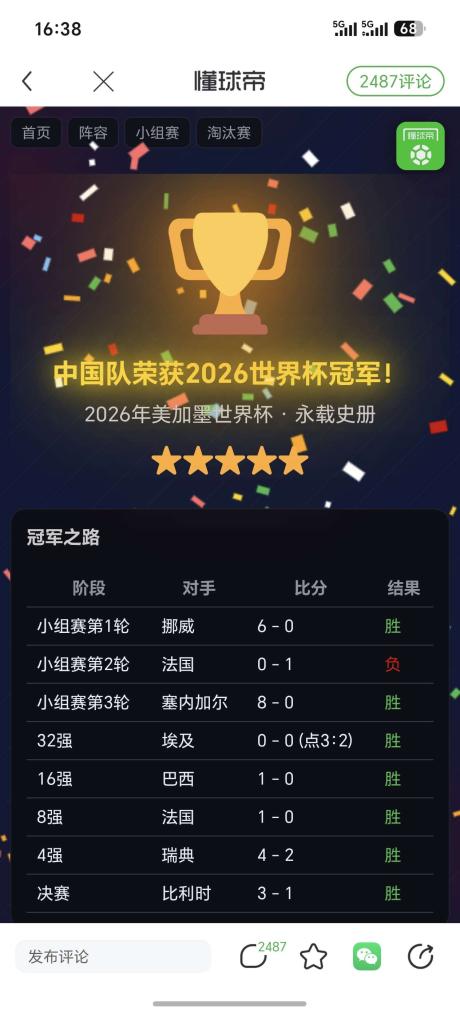Image resolution: width=460 pixels, height=1018 pixels.
Task: Select the 阵容 tab
Action: point(93,132)
